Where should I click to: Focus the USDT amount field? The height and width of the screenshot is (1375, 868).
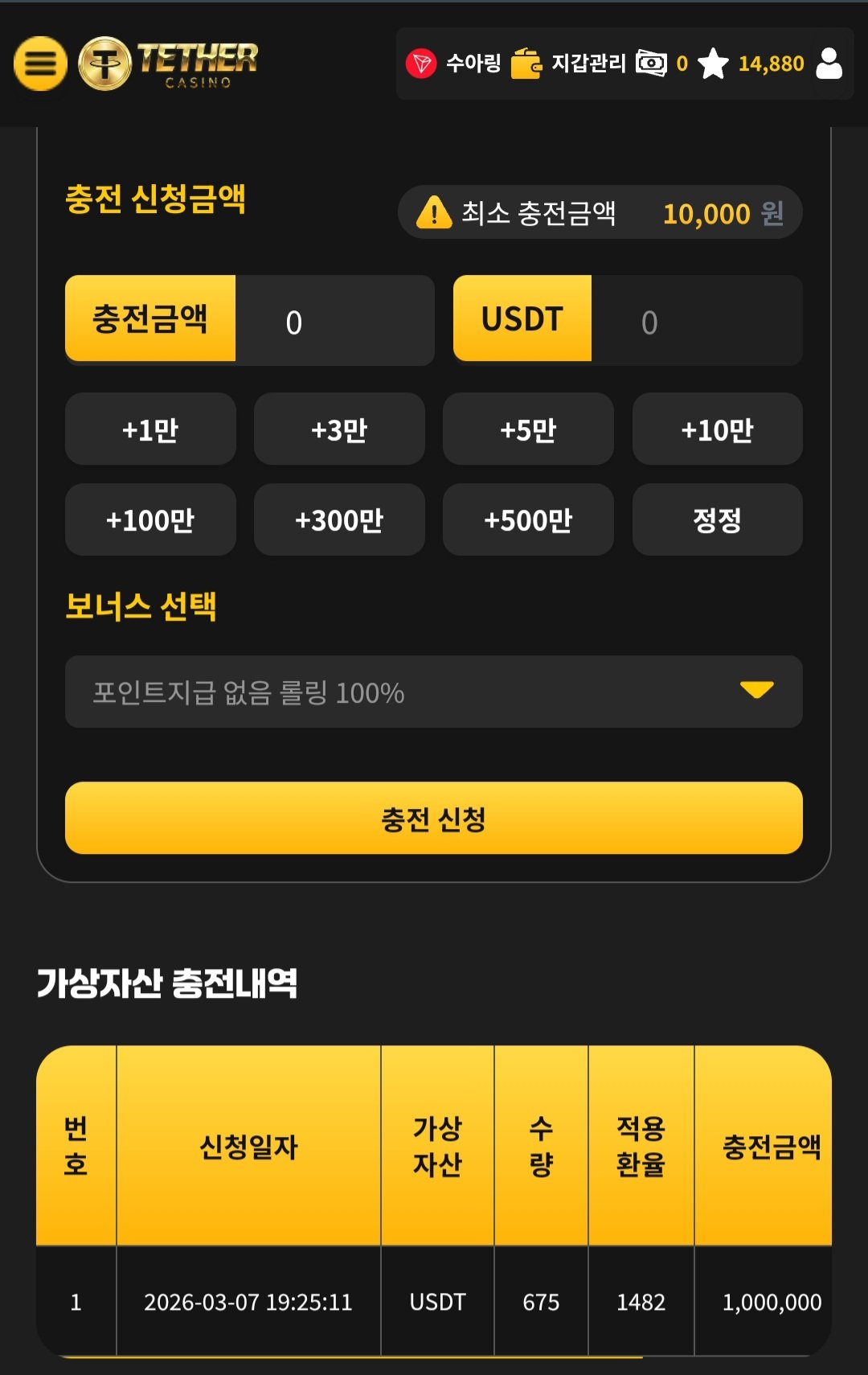pyautogui.click(x=696, y=321)
